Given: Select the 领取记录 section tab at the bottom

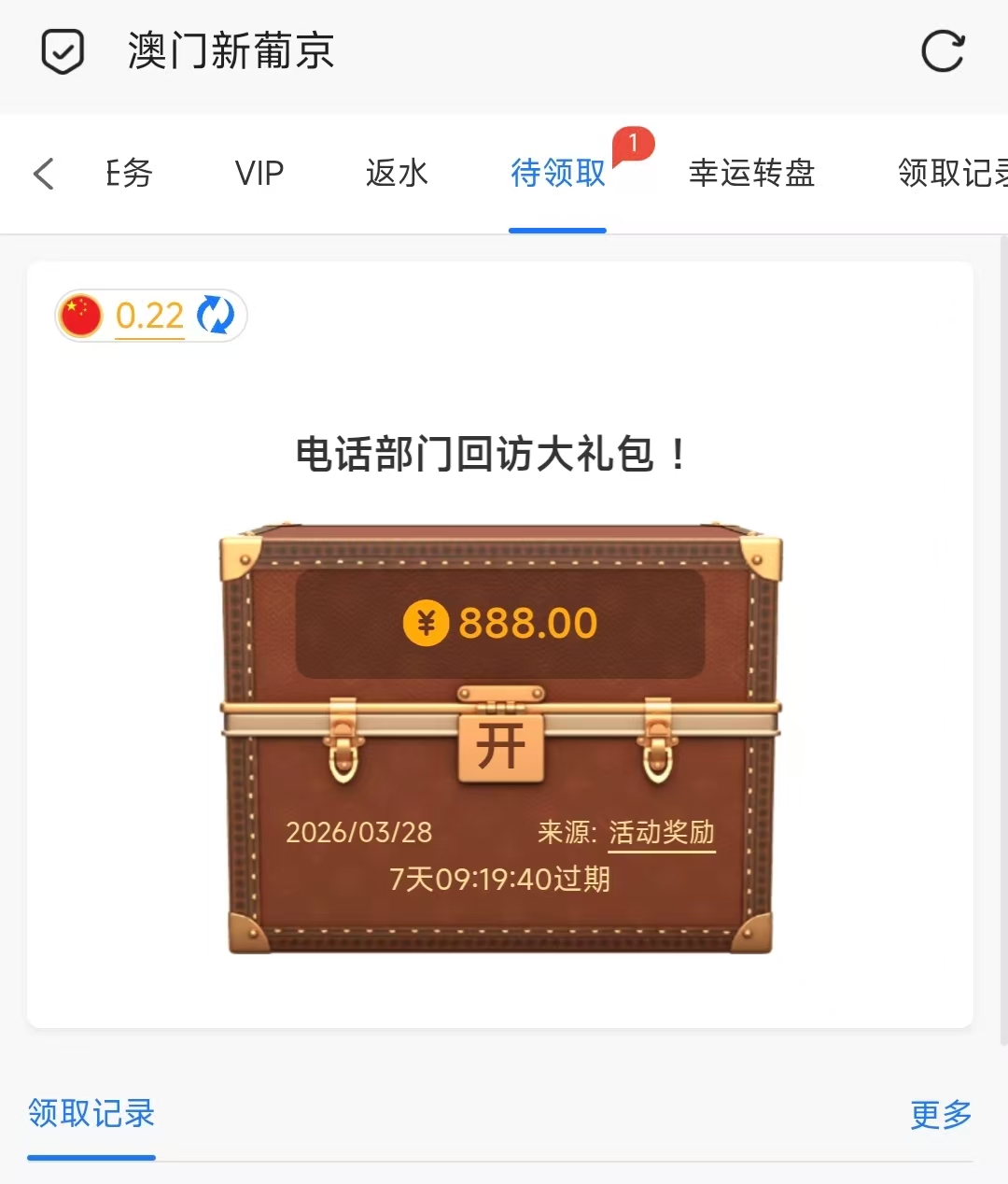Looking at the screenshot, I should [x=91, y=1114].
